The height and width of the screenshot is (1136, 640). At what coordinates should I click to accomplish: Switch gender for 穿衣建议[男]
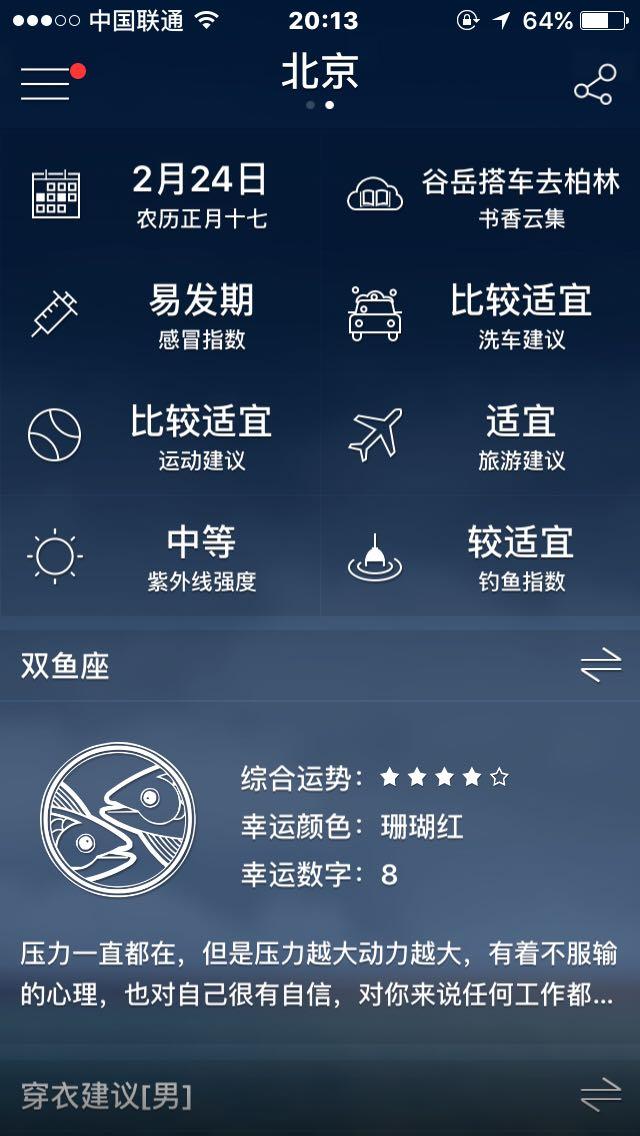coord(600,1096)
